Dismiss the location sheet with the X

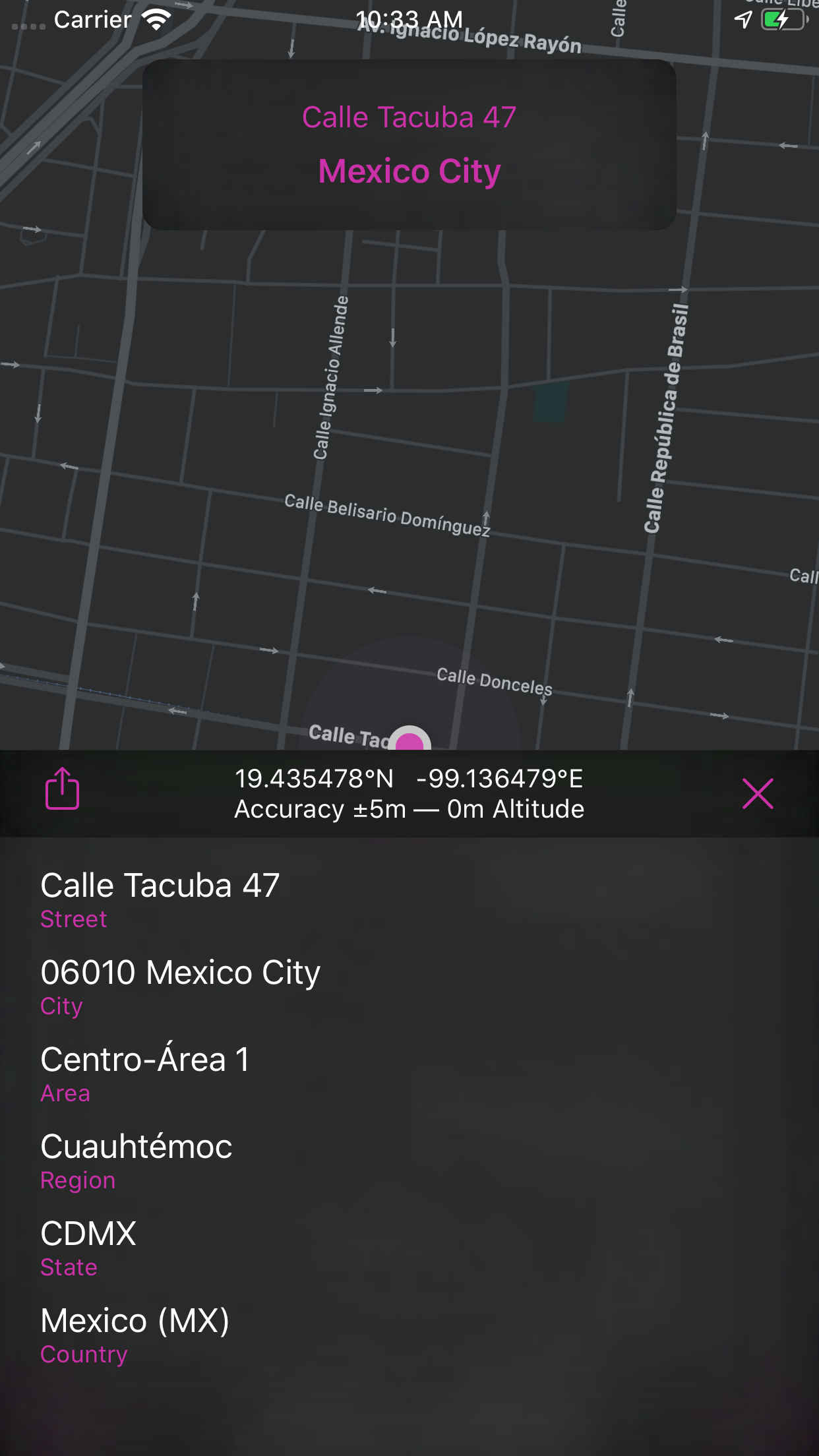coord(758,794)
